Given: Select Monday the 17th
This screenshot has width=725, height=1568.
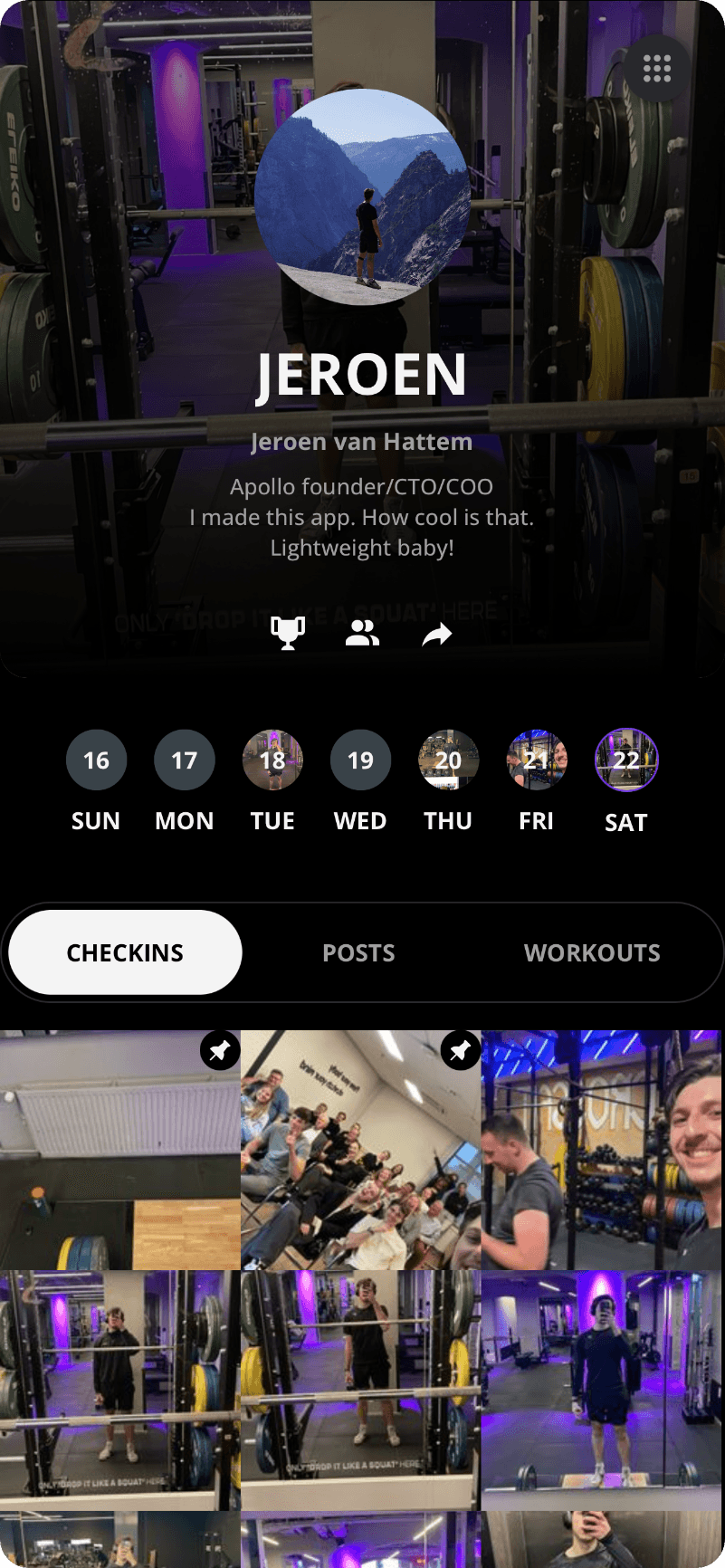Looking at the screenshot, I should 185,760.
